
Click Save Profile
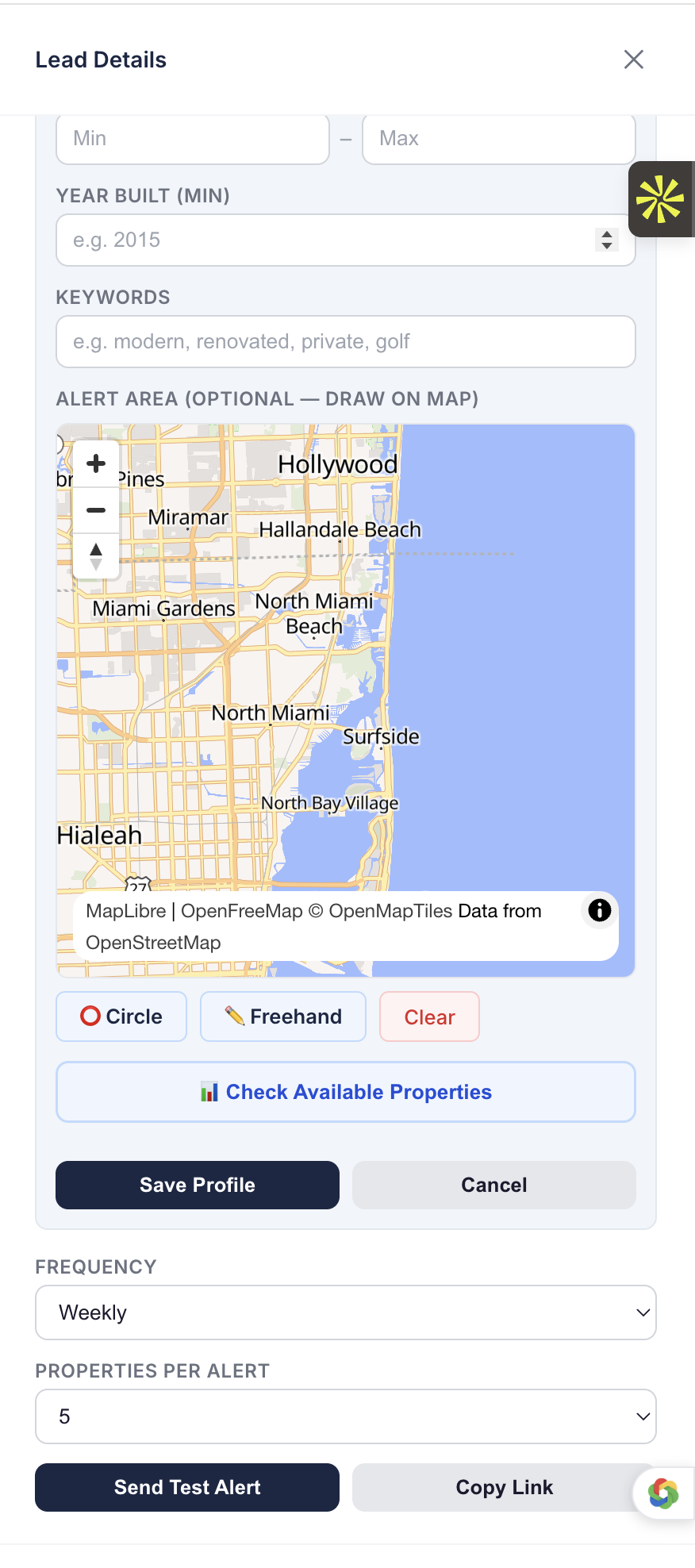coord(197,1185)
